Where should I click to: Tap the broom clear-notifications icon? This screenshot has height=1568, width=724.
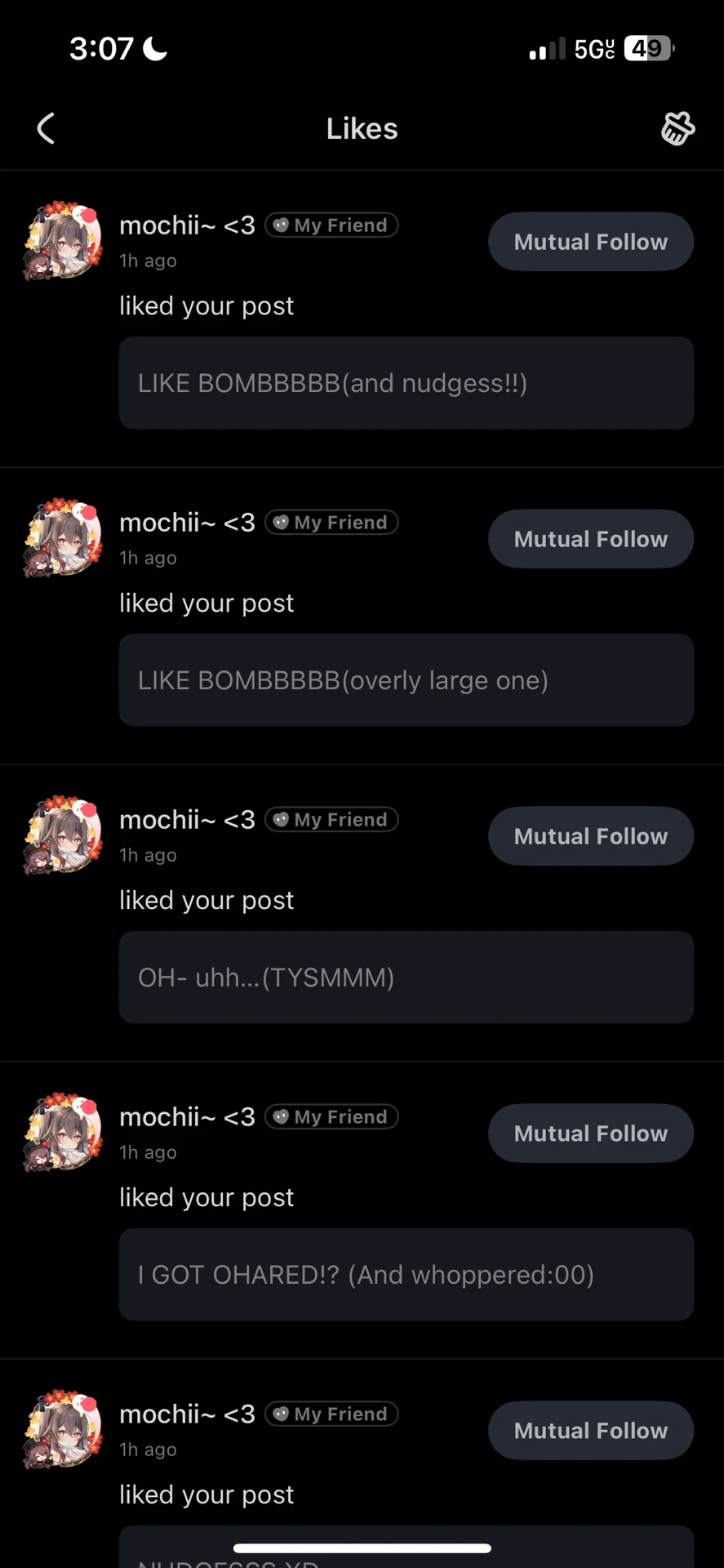tap(677, 128)
